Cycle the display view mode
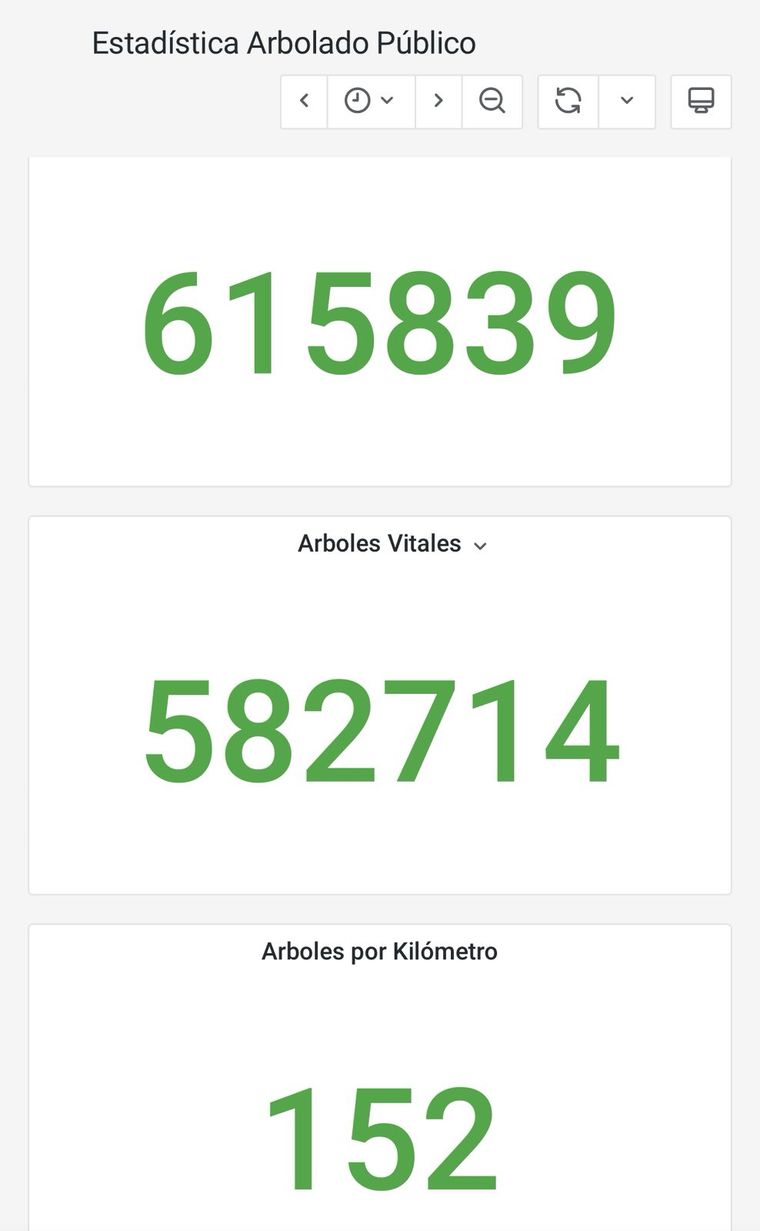 tap(701, 101)
